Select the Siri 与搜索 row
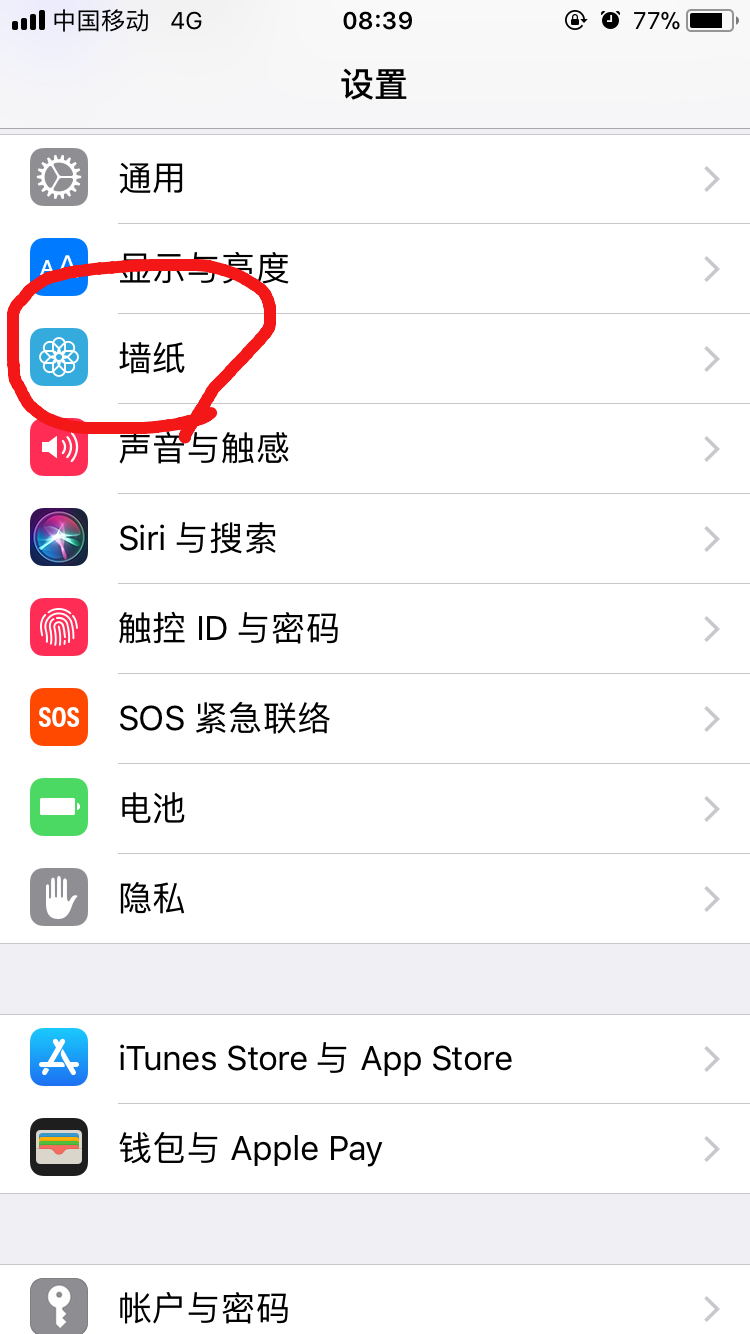The height and width of the screenshot is (1334, 750). (375, 539)
